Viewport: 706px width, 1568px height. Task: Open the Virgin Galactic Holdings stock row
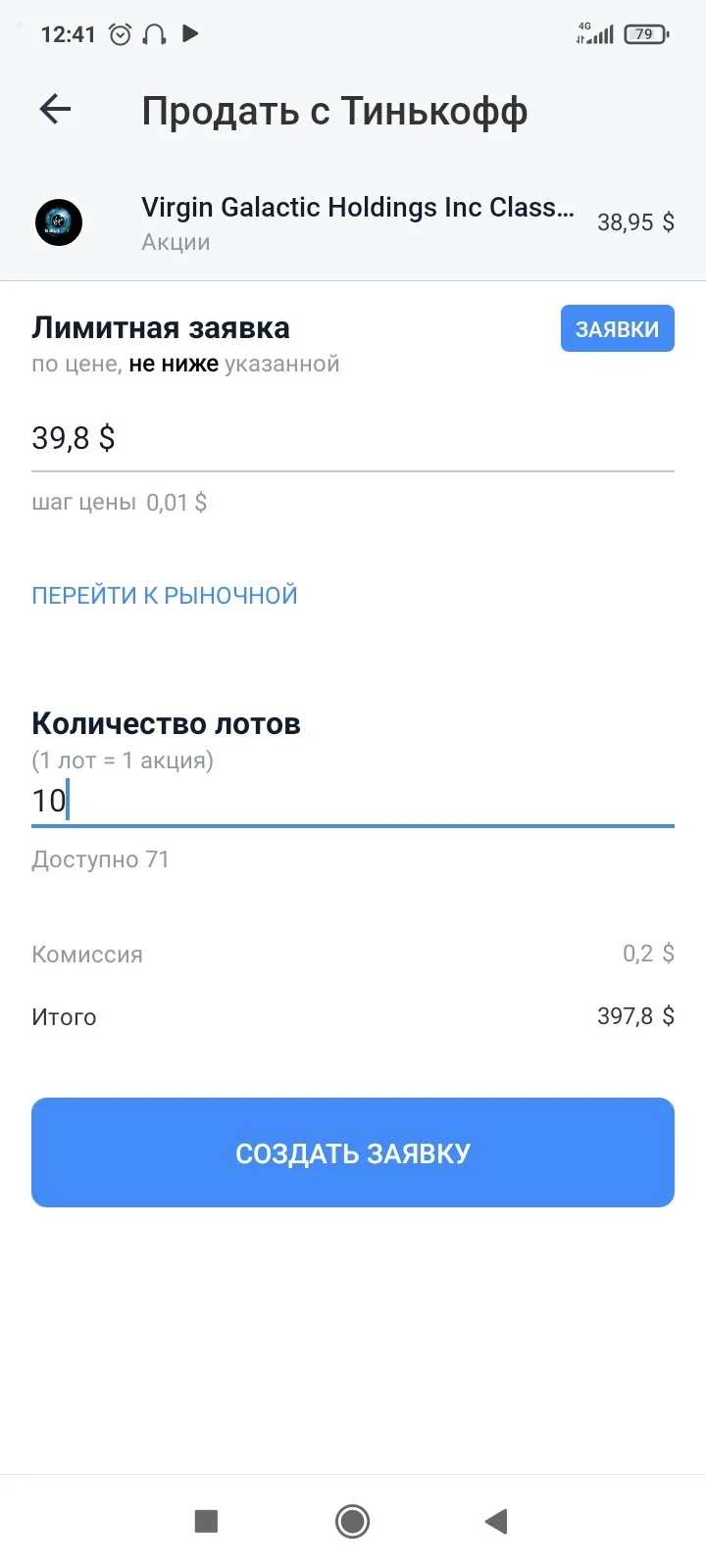[x=353, y=222]
